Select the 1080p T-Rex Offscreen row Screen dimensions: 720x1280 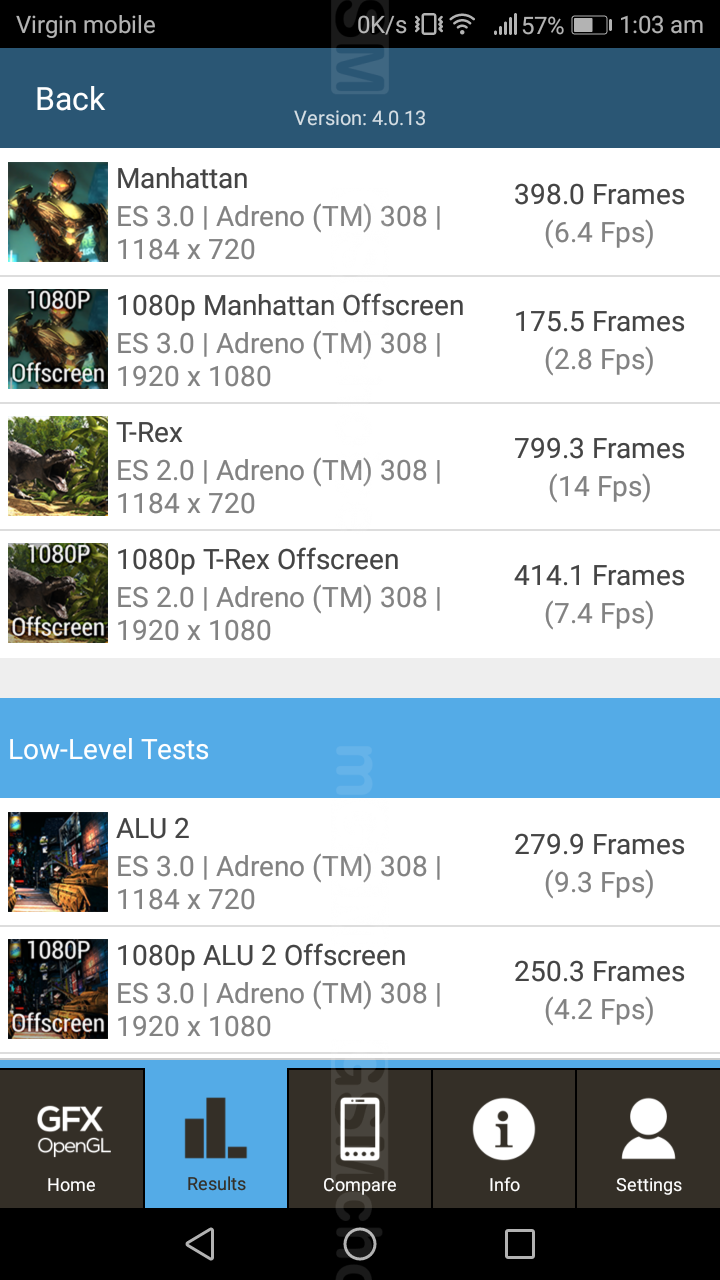[x=360, y=594]
